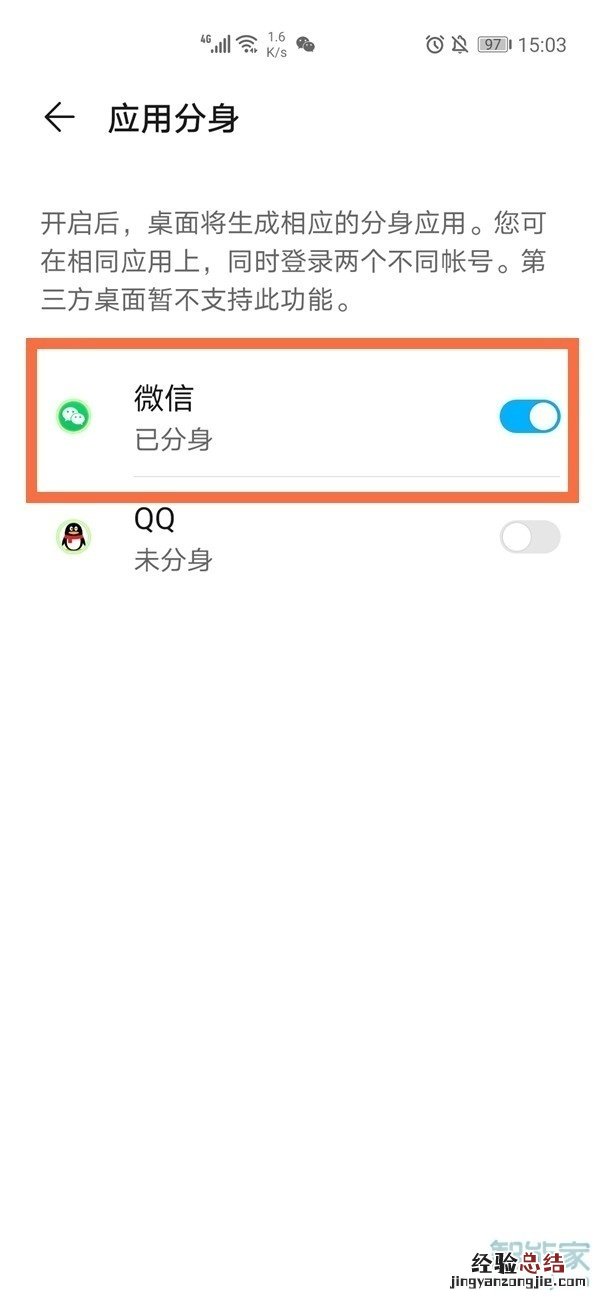Turn off the 微信 app twin switch
This screenshot has height=1300, width=600.
(x=529, y=417)
